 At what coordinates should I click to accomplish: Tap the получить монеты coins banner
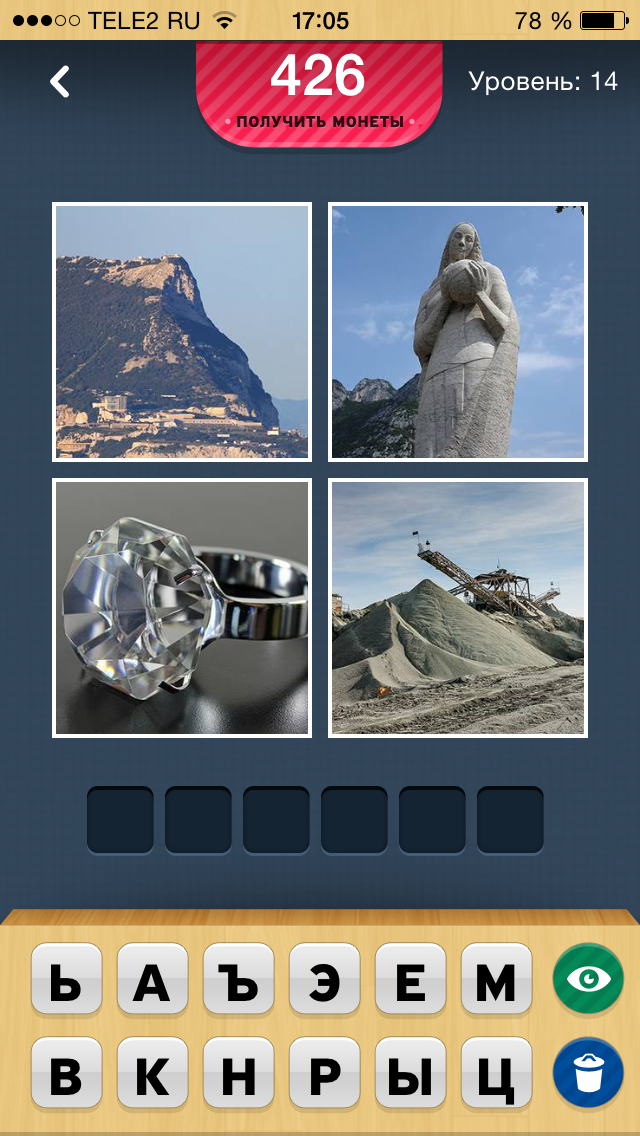pyautogui.click(x=320, y=96)
